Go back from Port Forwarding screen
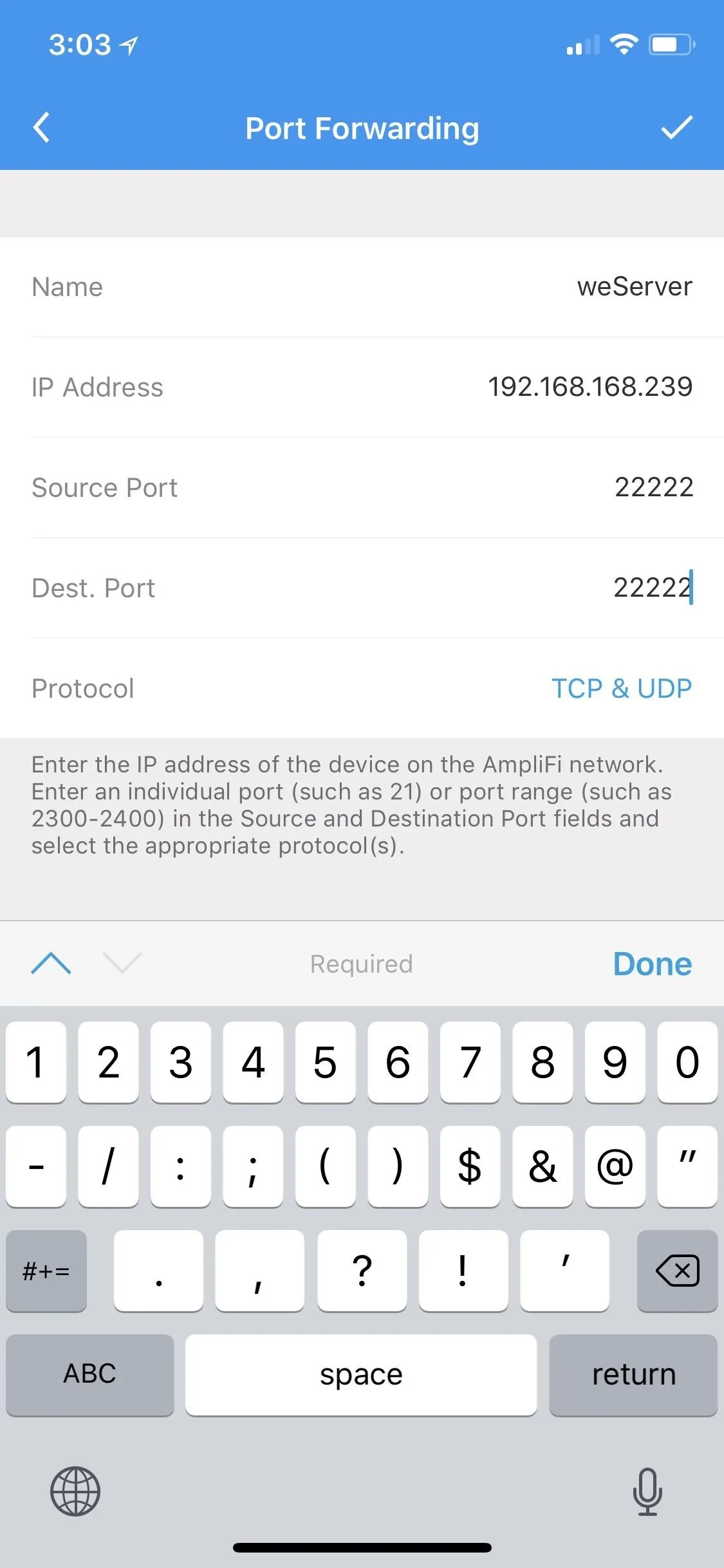The image size is (724, 1568). tap(41, 127)
